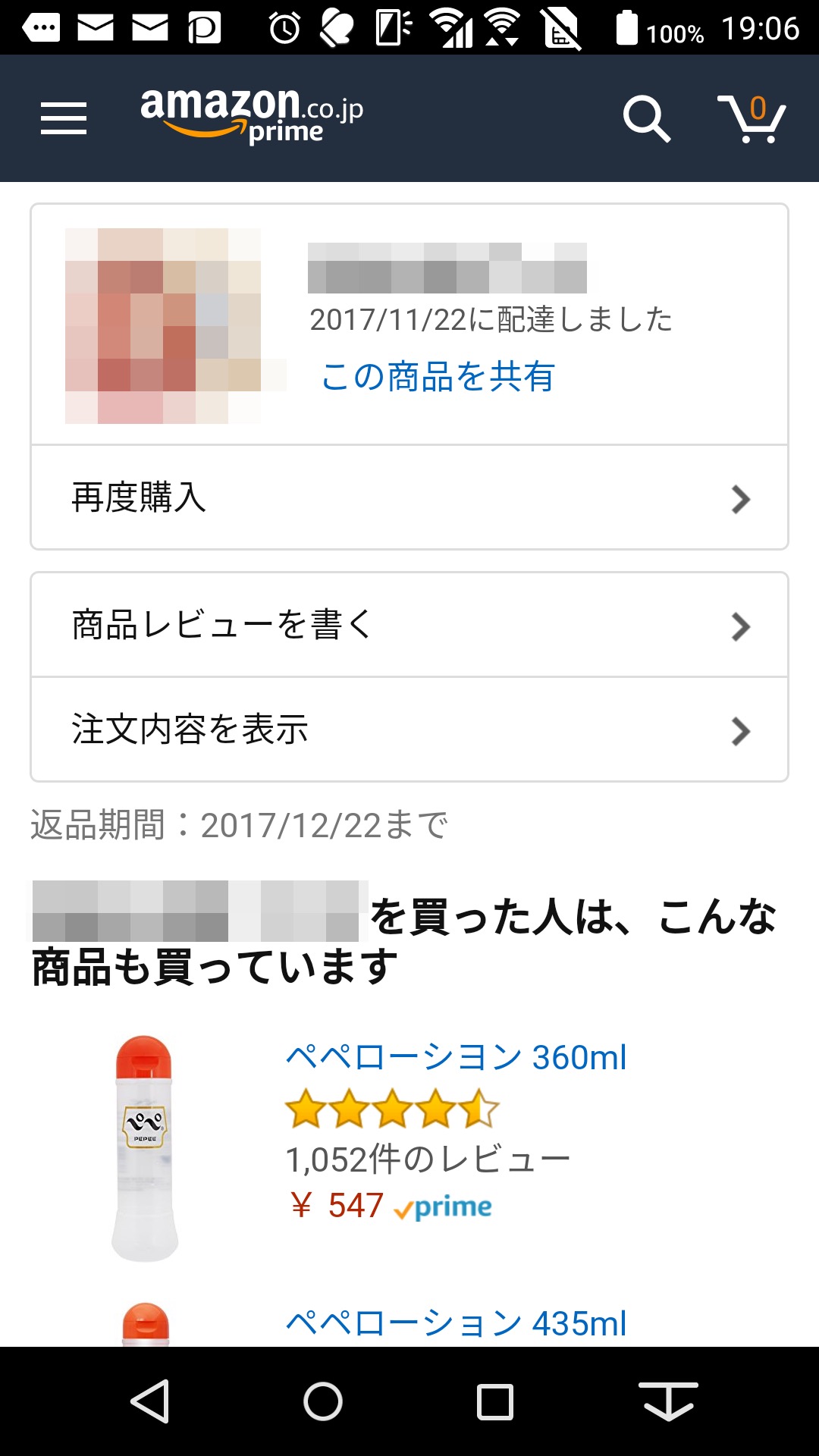Go back with the system back button

149,1401
